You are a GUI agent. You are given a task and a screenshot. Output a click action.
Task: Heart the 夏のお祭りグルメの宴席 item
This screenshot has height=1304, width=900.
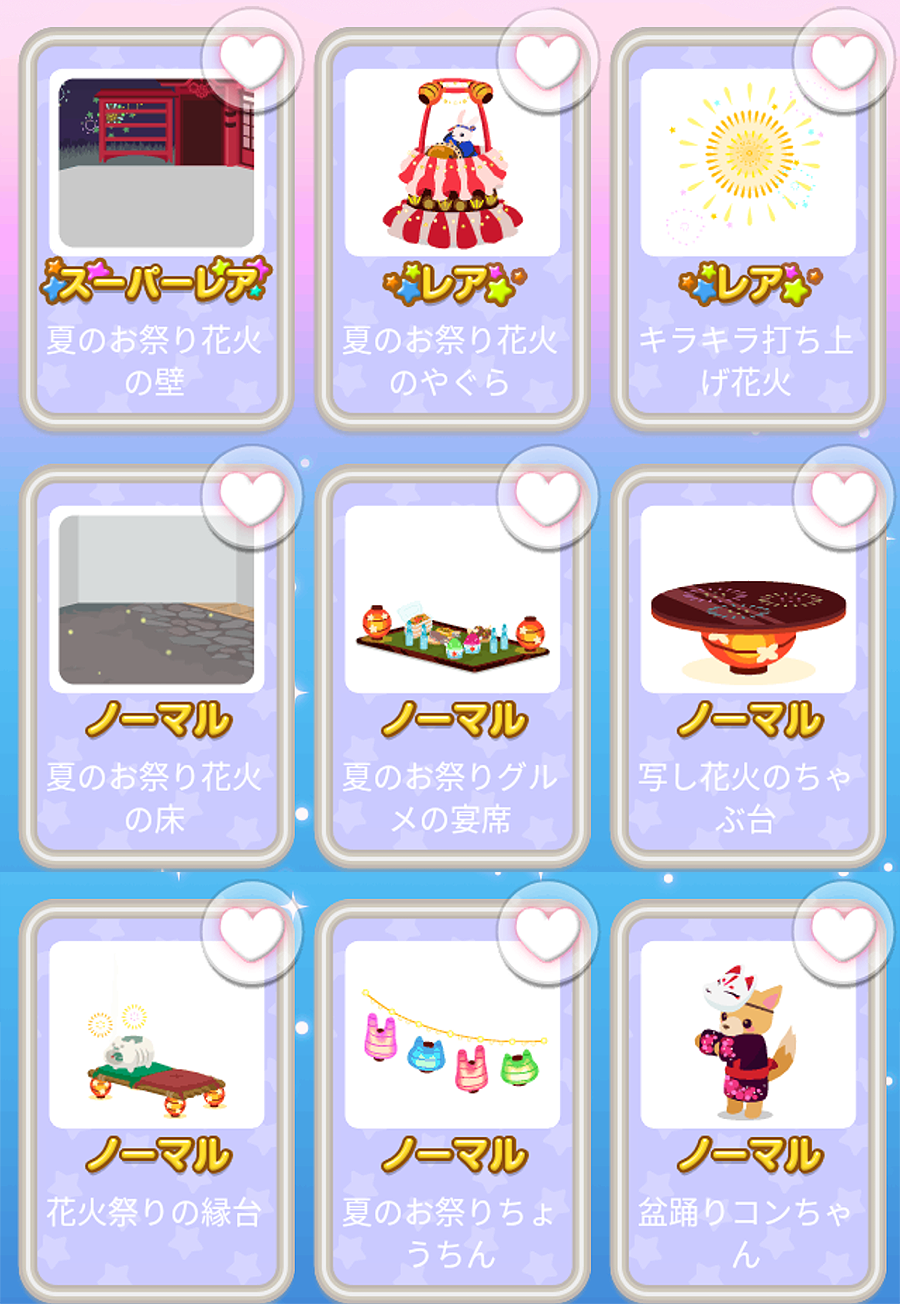click(547, 494)
